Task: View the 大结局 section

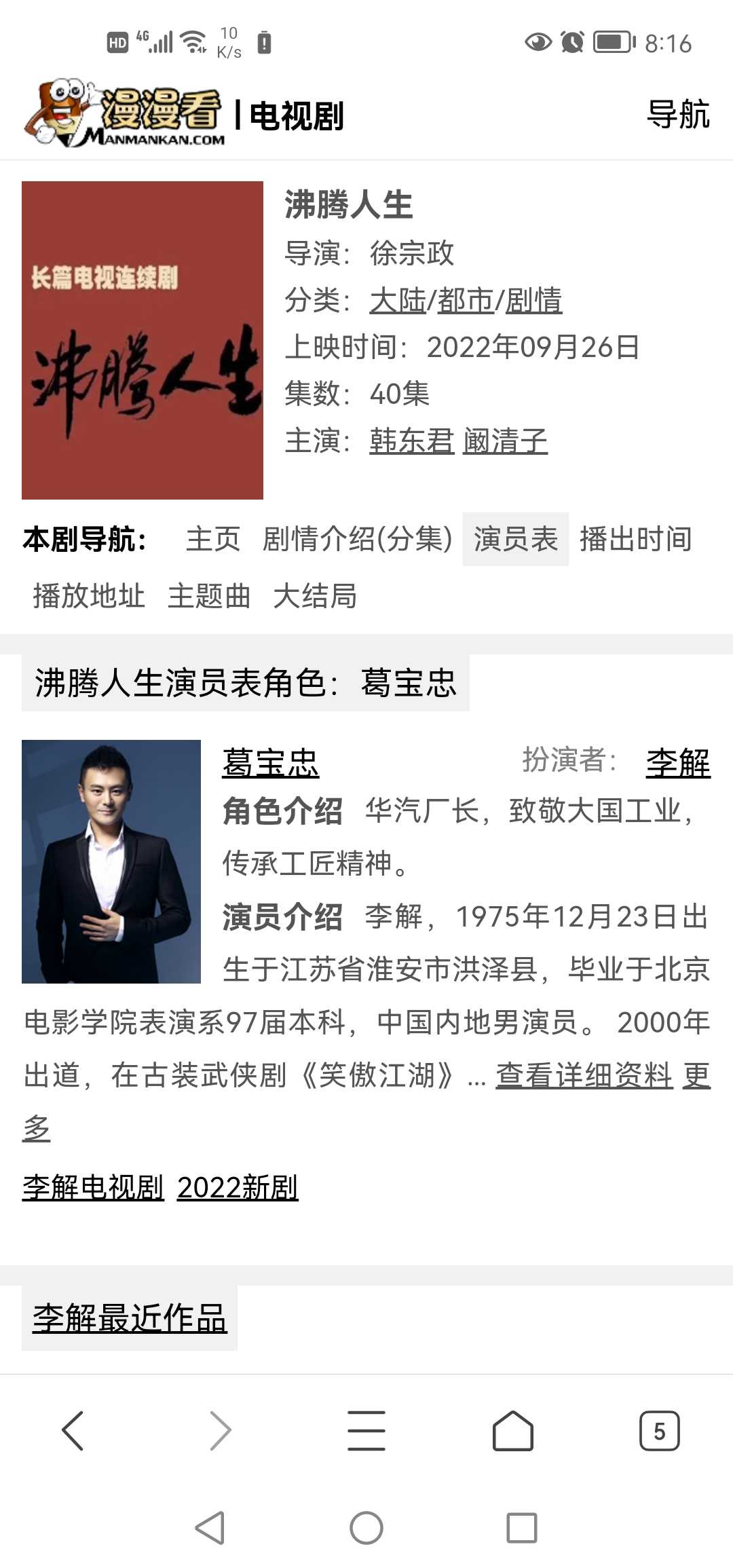Action: click(x=315, y=596)
